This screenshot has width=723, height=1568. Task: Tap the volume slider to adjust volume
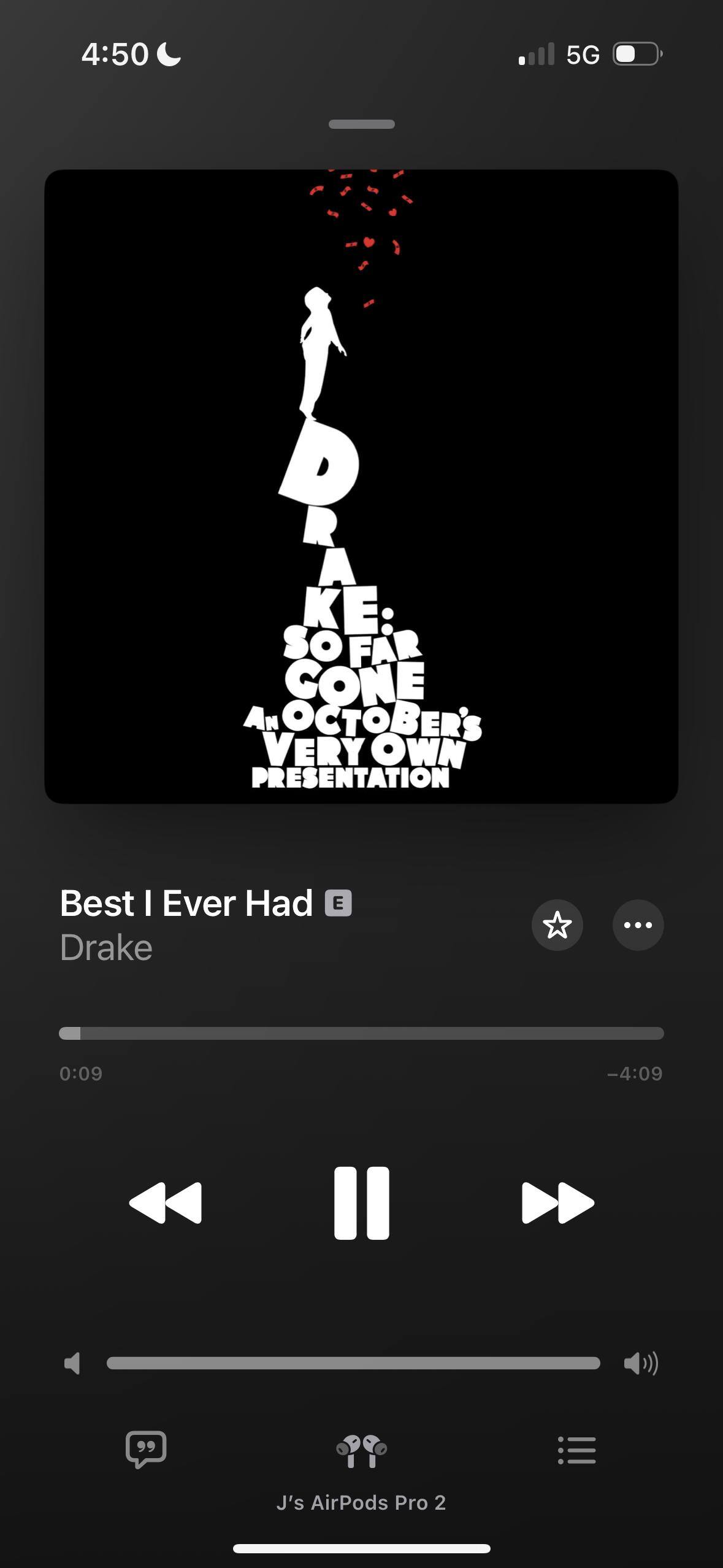pos(353,1363)
